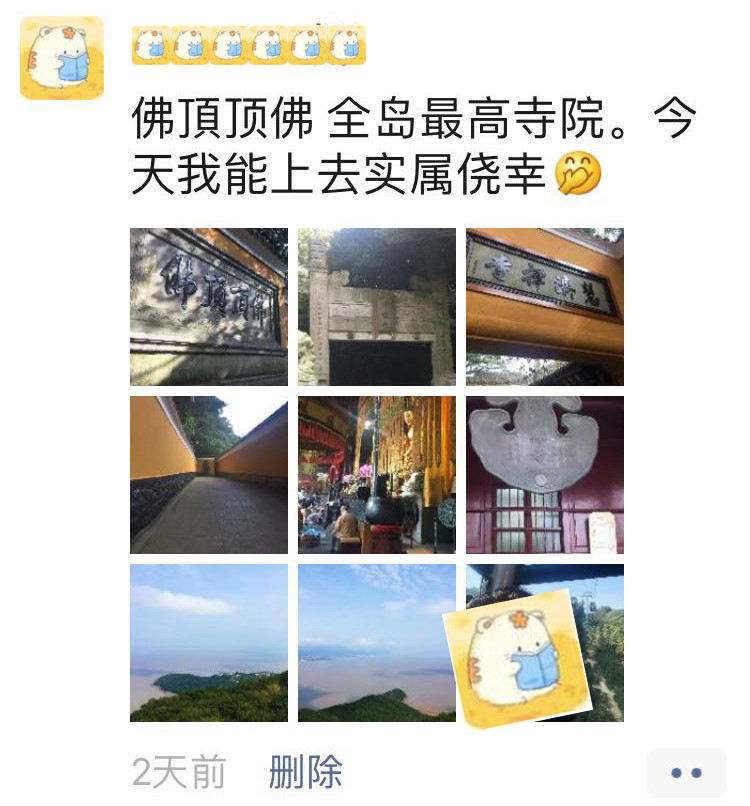Open the sea view with green hill photo

pos(209,643)
